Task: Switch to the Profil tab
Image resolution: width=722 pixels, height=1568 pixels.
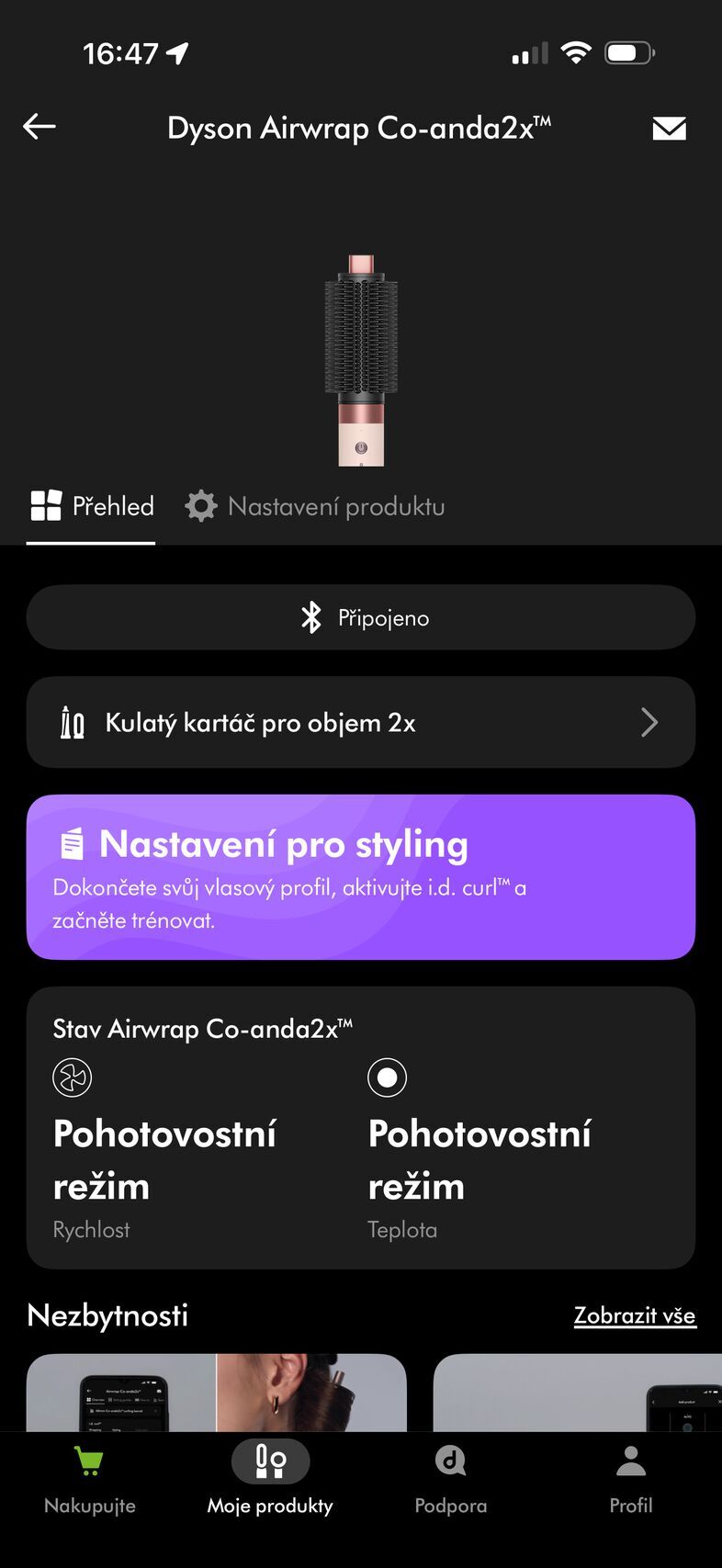Action: tap(631, 1478)
